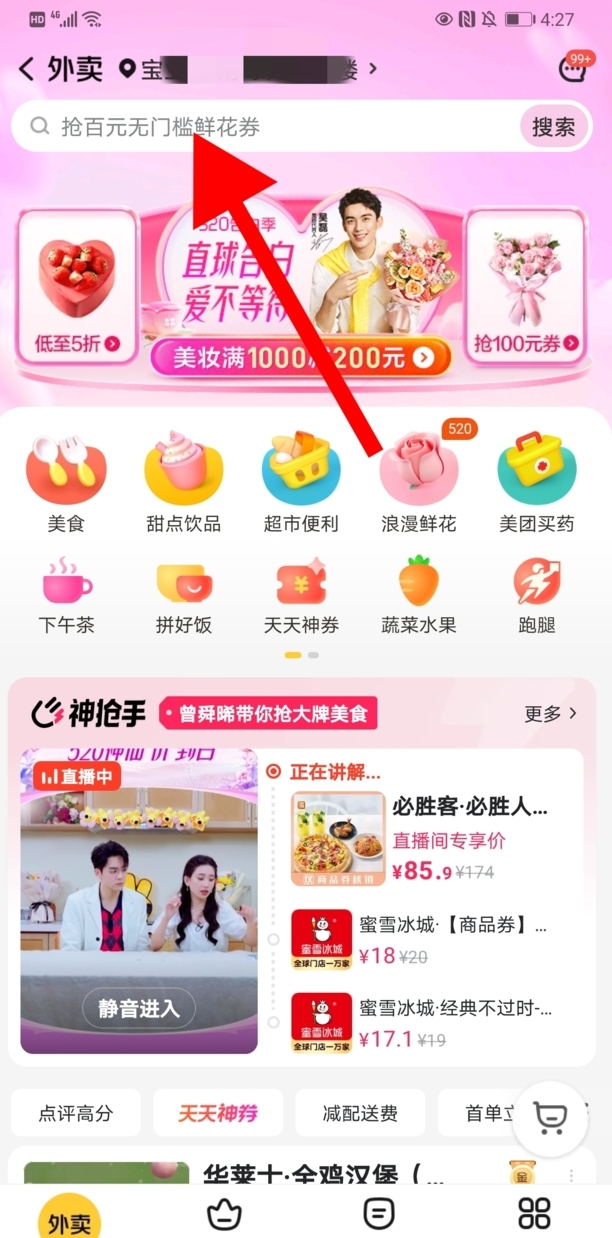Open the messages icon with 99+ badge
The image size is (612, 1238).
point(574,70)
